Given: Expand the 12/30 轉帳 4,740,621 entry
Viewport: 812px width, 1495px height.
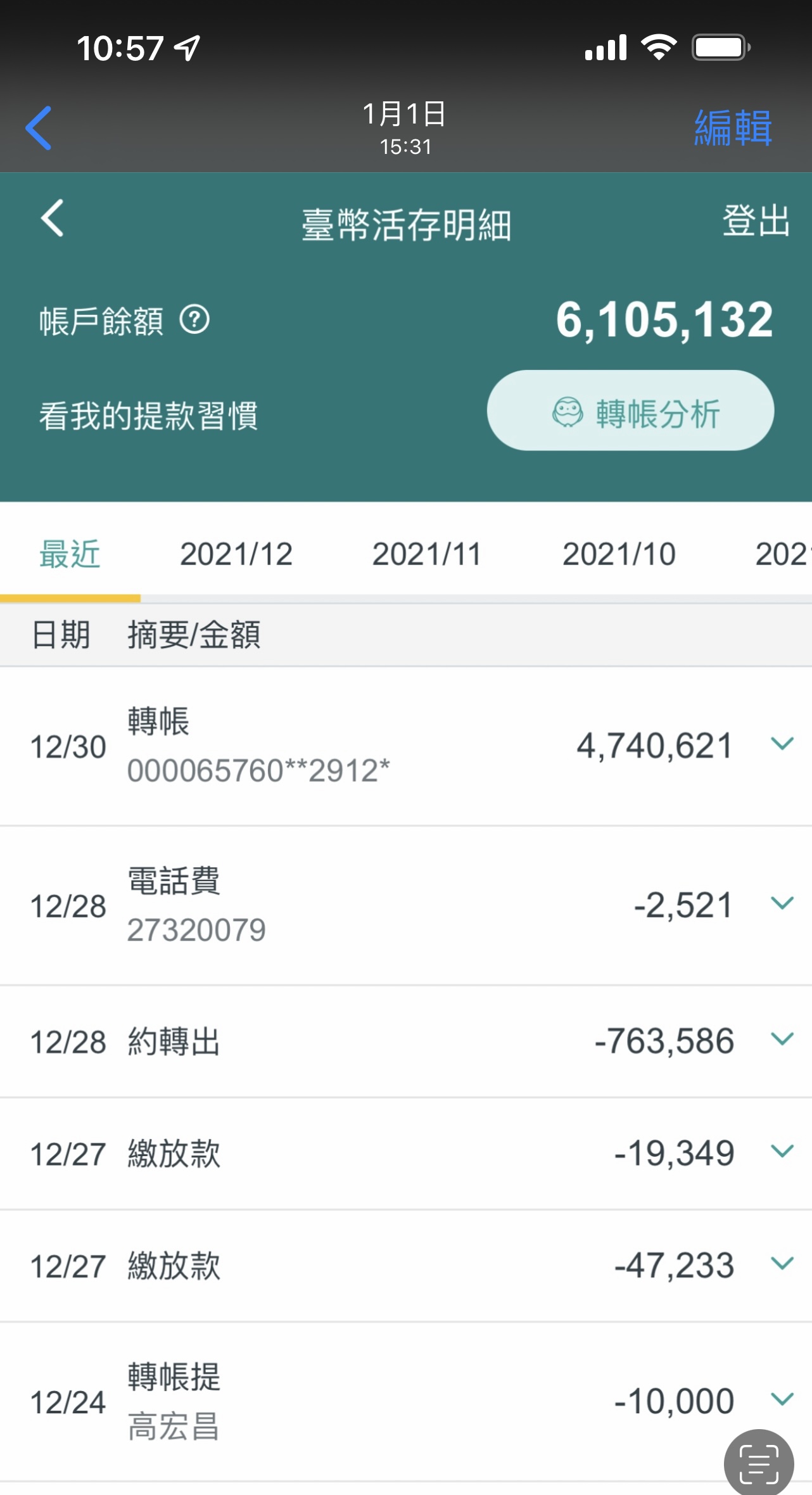Looking at the screenshot, I should [x=782, y=744].
